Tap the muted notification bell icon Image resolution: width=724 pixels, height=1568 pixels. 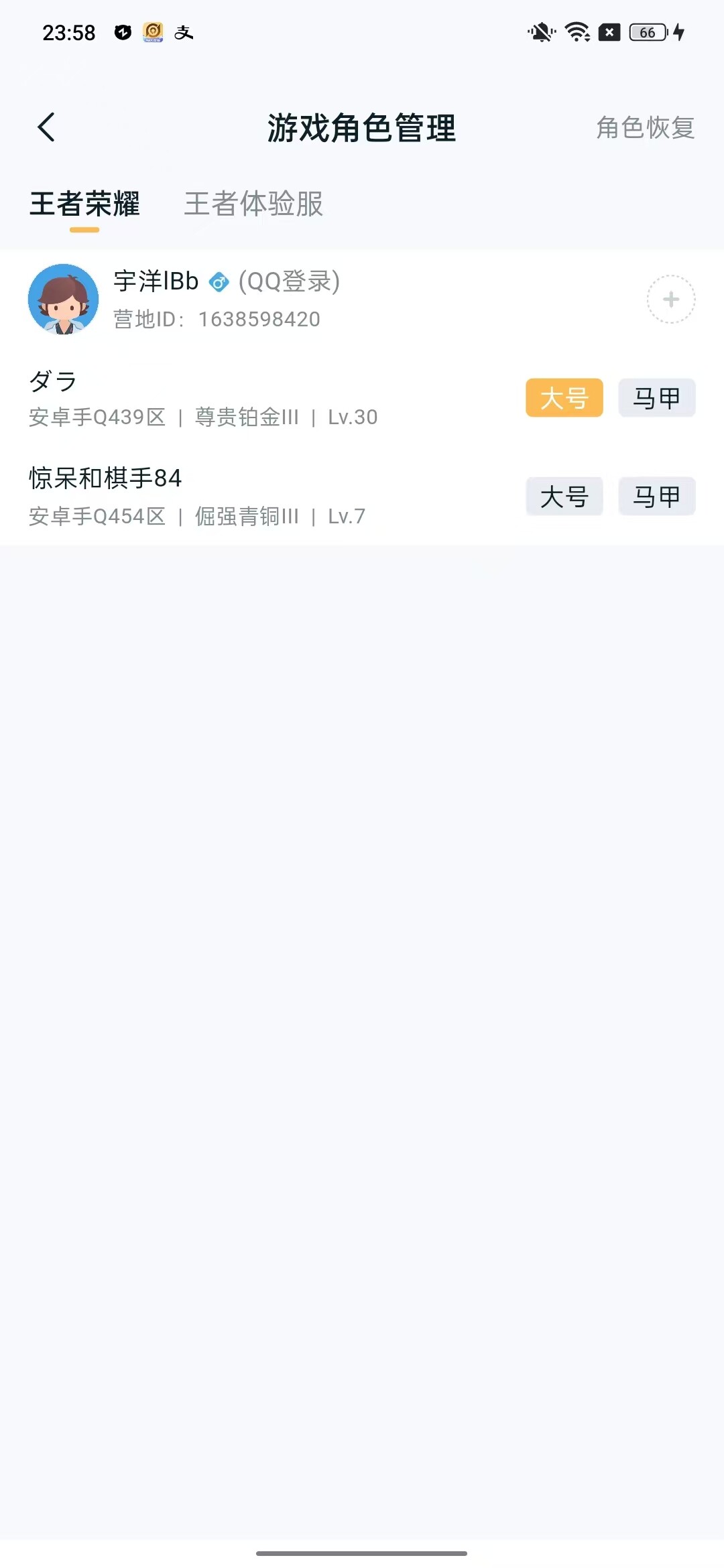[540, 31]
